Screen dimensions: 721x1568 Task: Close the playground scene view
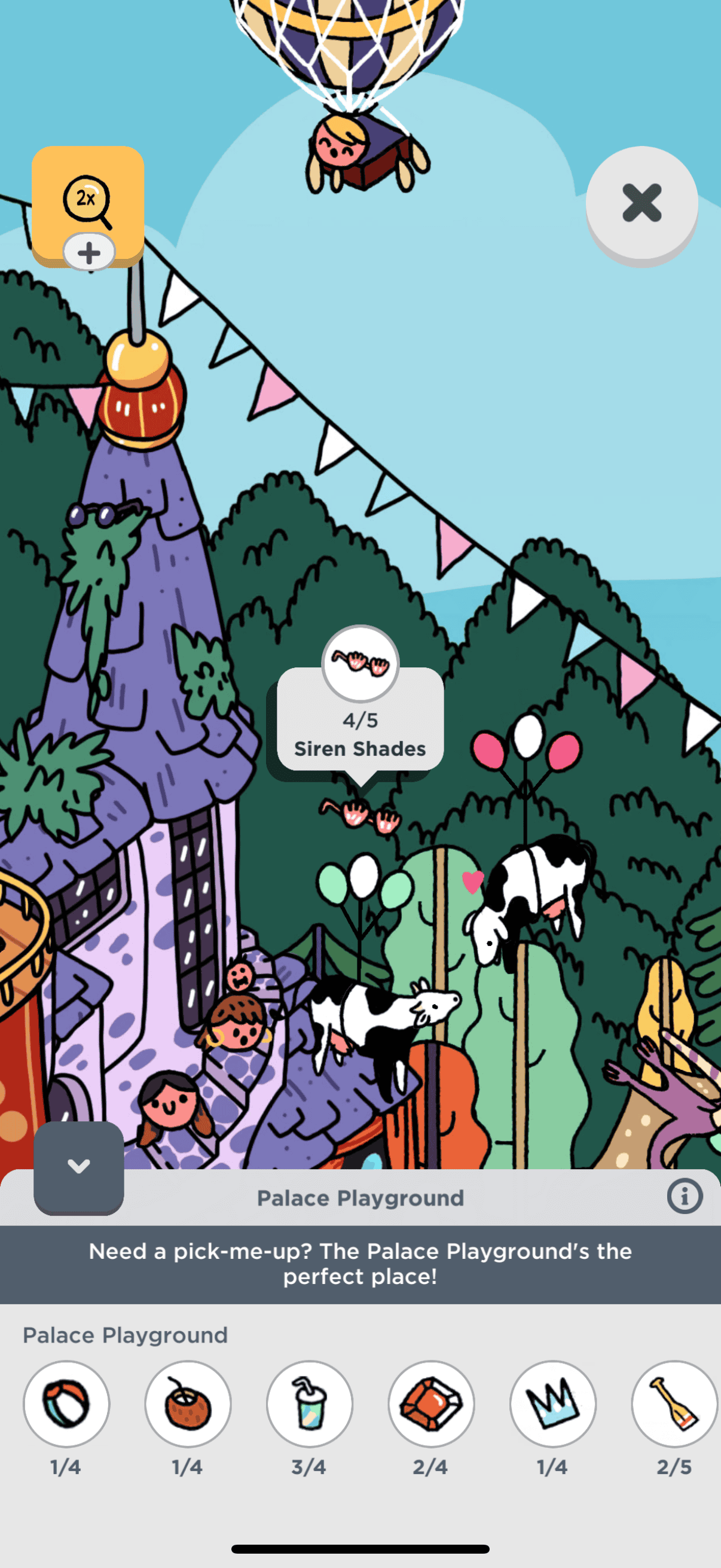(x=641, y=203)
